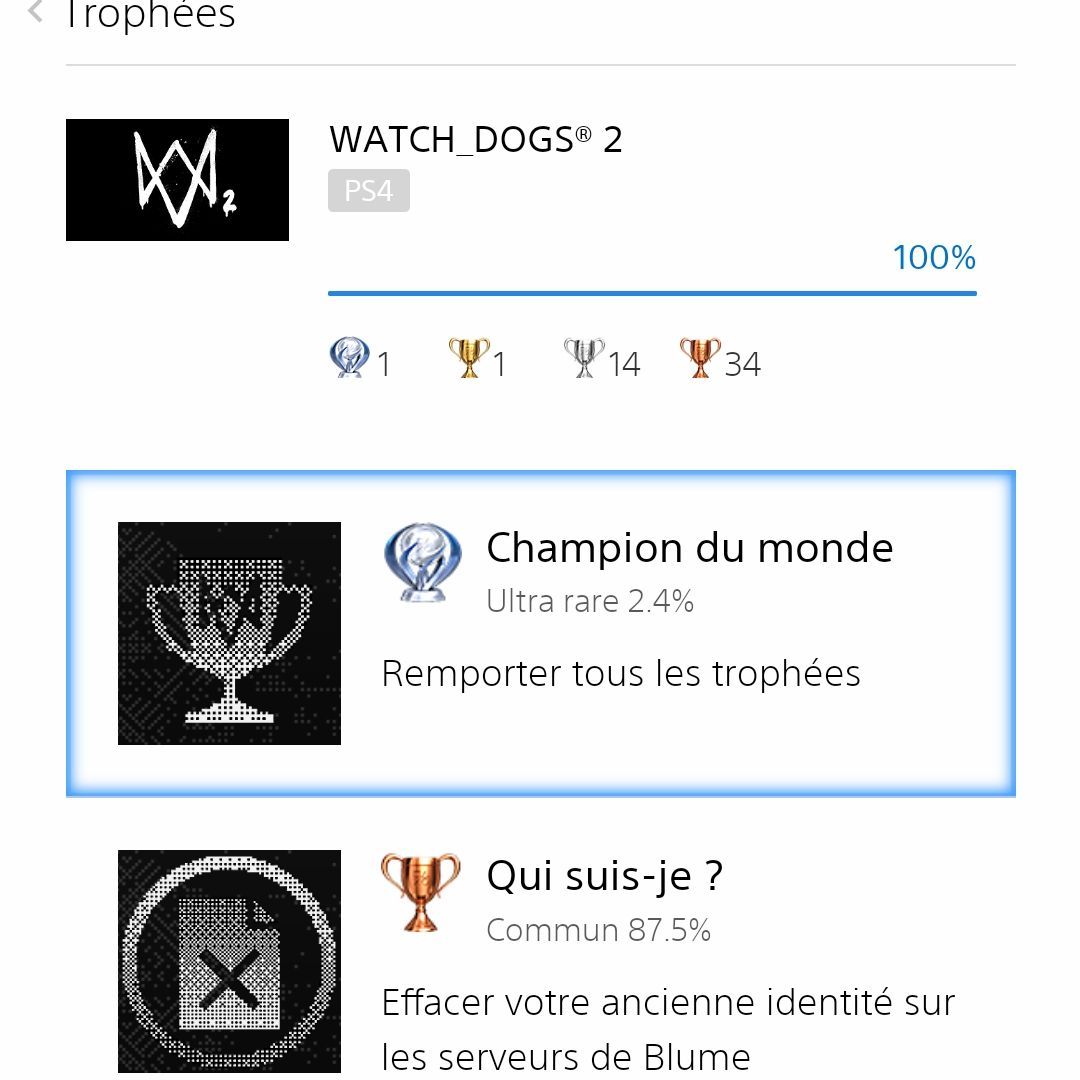Open the WATCH_DOGS 2 game header
This screenshot has height=1080, width=1080.
tap(475, 140)
